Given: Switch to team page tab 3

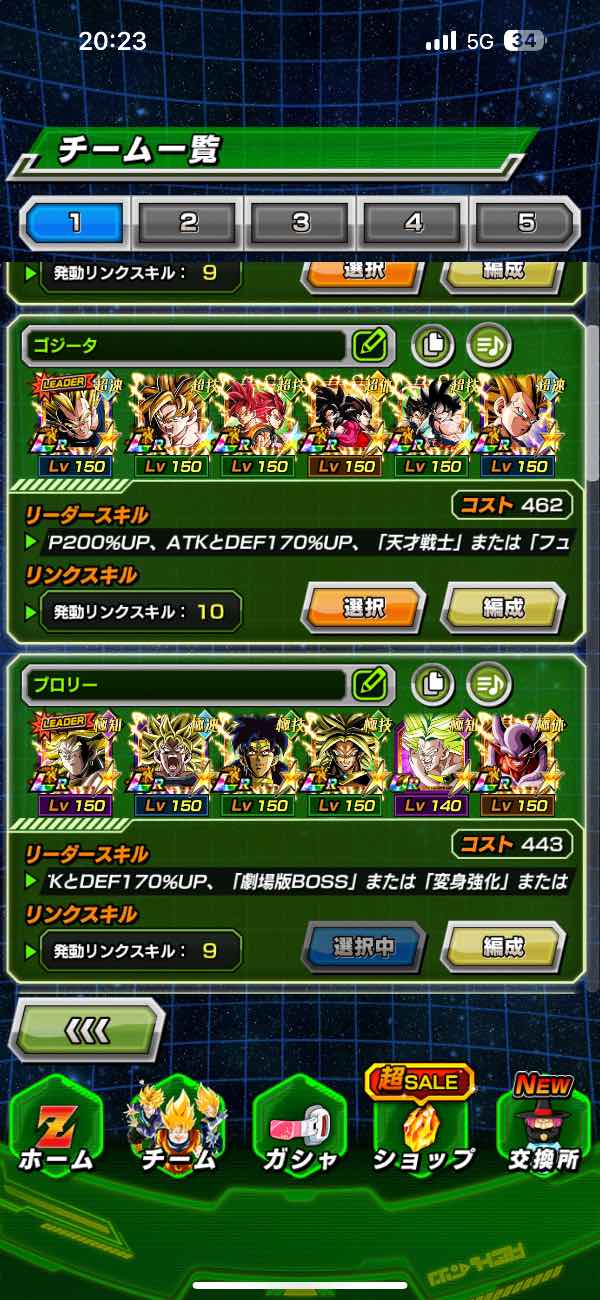Looking at the screenshot, I should point(300,222).
